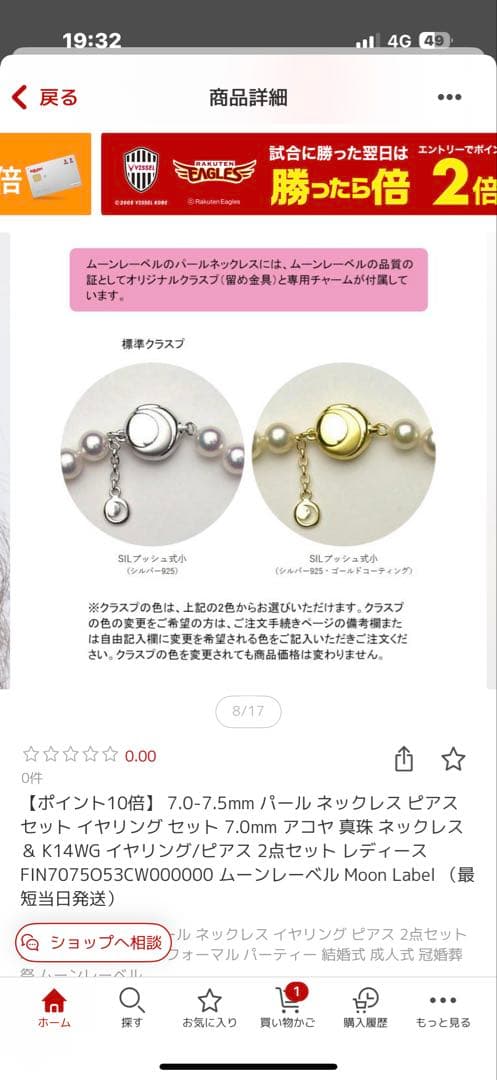This screenshot has width=497, height=1080.
Task: Open ショップへ相談 shop chat
Action: coord(94,942)
